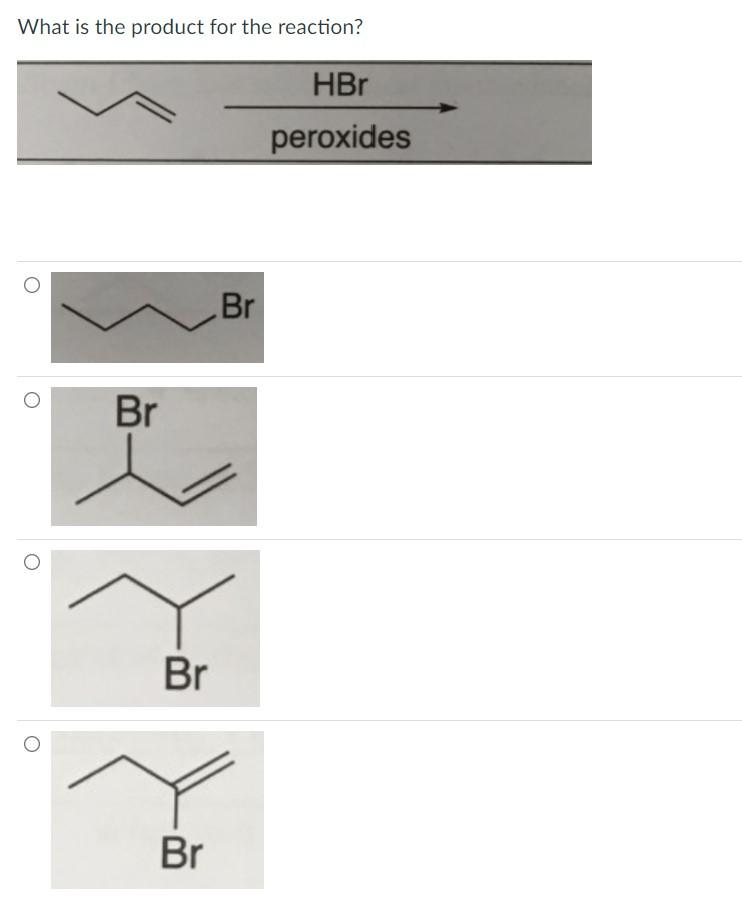Select the radio button for the 2-bromobutane answer
Viewport: 742px width, 918px height.
pyautogui.click(x=30, y=561)
